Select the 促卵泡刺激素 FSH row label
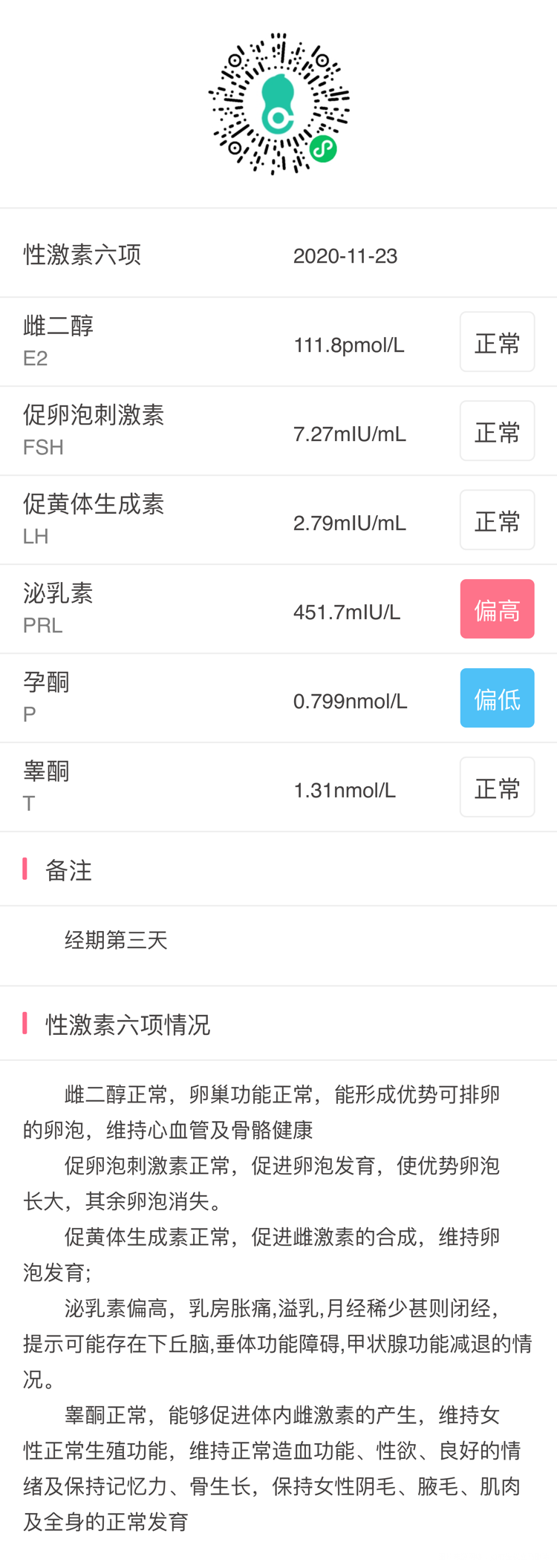 (94, 431)
